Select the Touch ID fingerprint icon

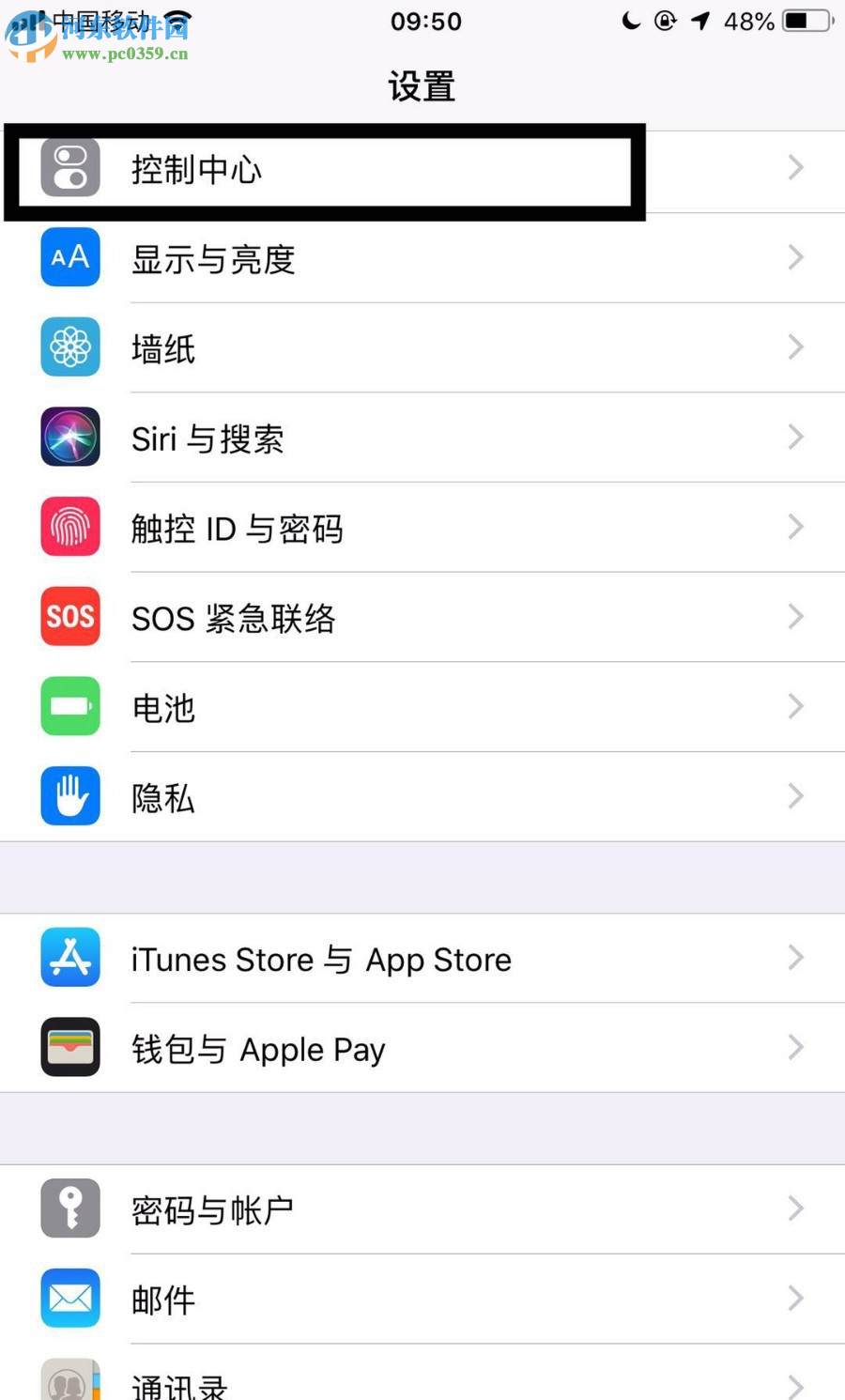(x=69, y=527)
